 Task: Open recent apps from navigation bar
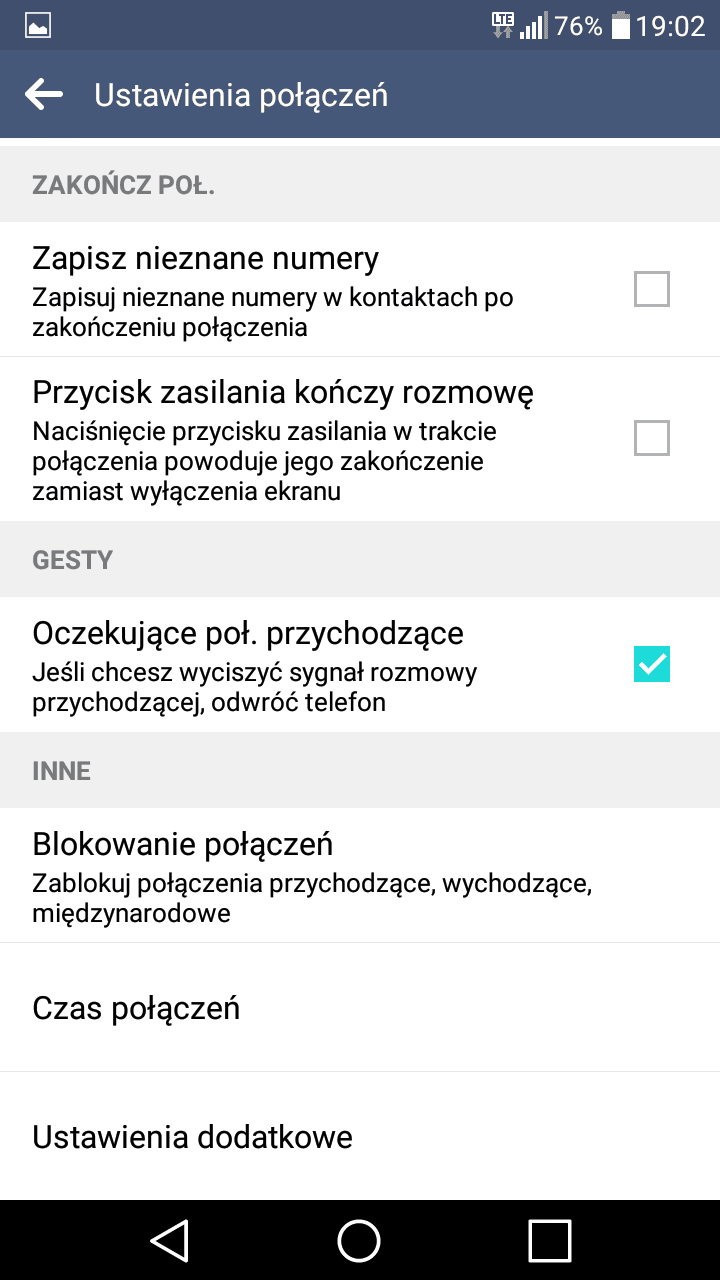[549, 1240]
